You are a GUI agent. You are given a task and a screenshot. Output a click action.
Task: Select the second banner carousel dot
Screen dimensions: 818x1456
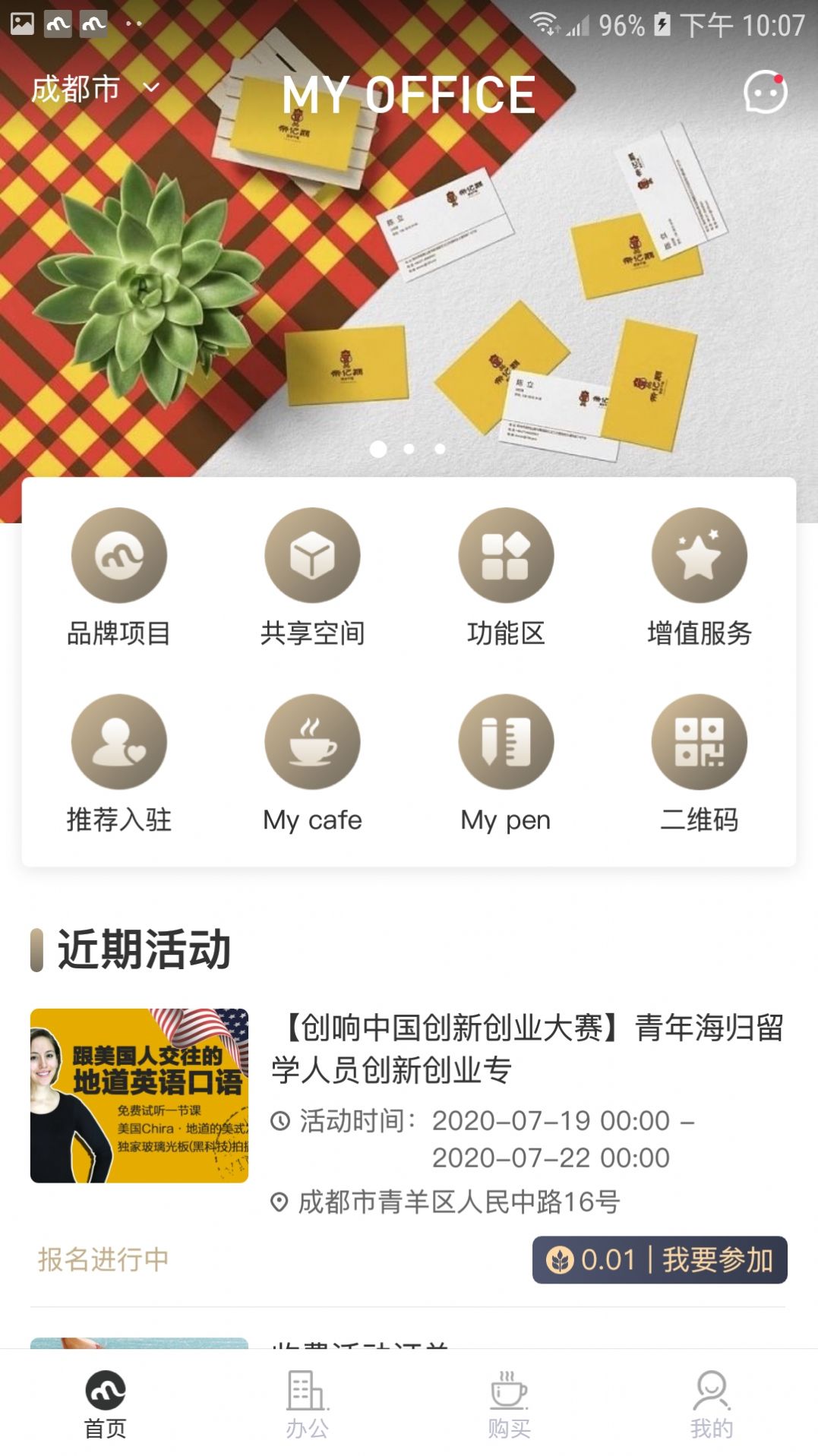tap(409, 450)
